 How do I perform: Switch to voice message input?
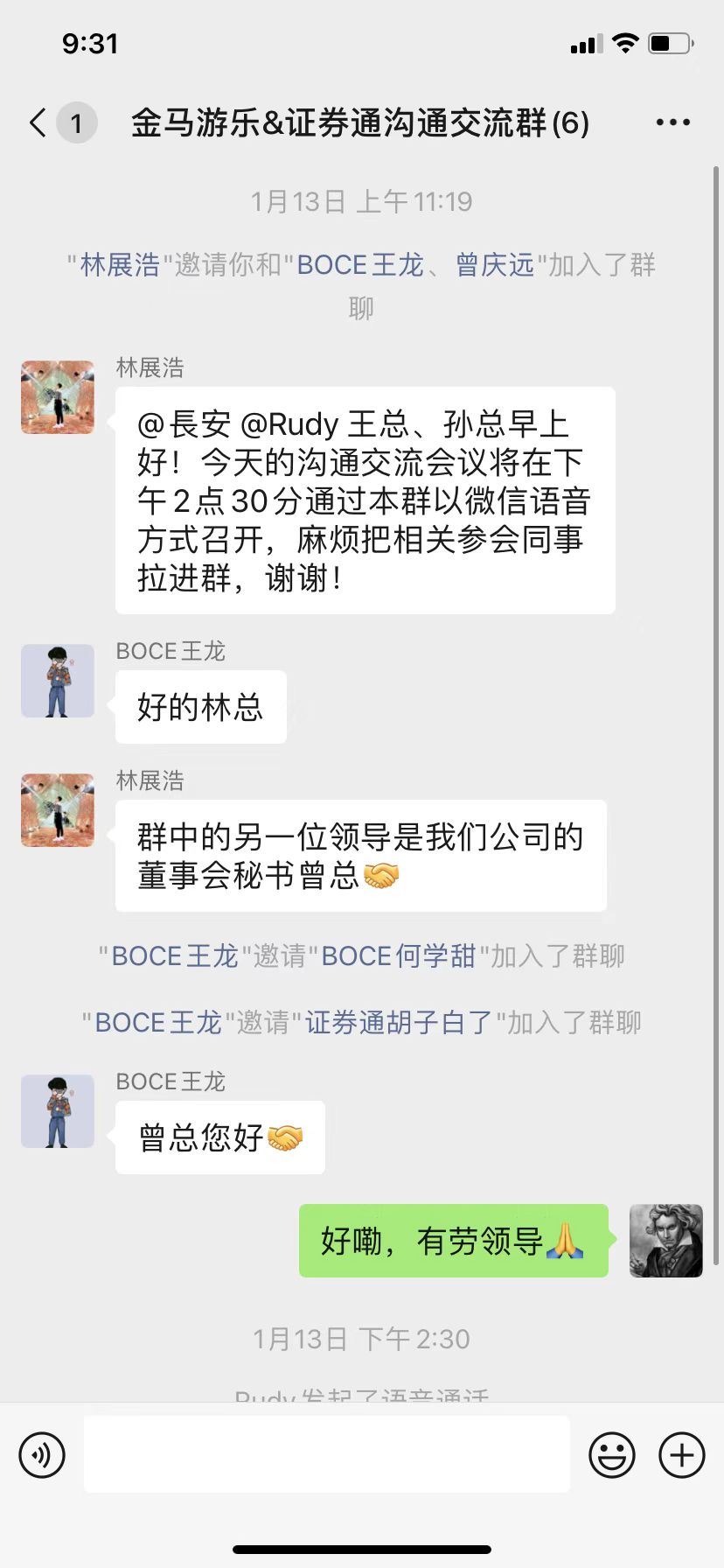[42, 1455]
